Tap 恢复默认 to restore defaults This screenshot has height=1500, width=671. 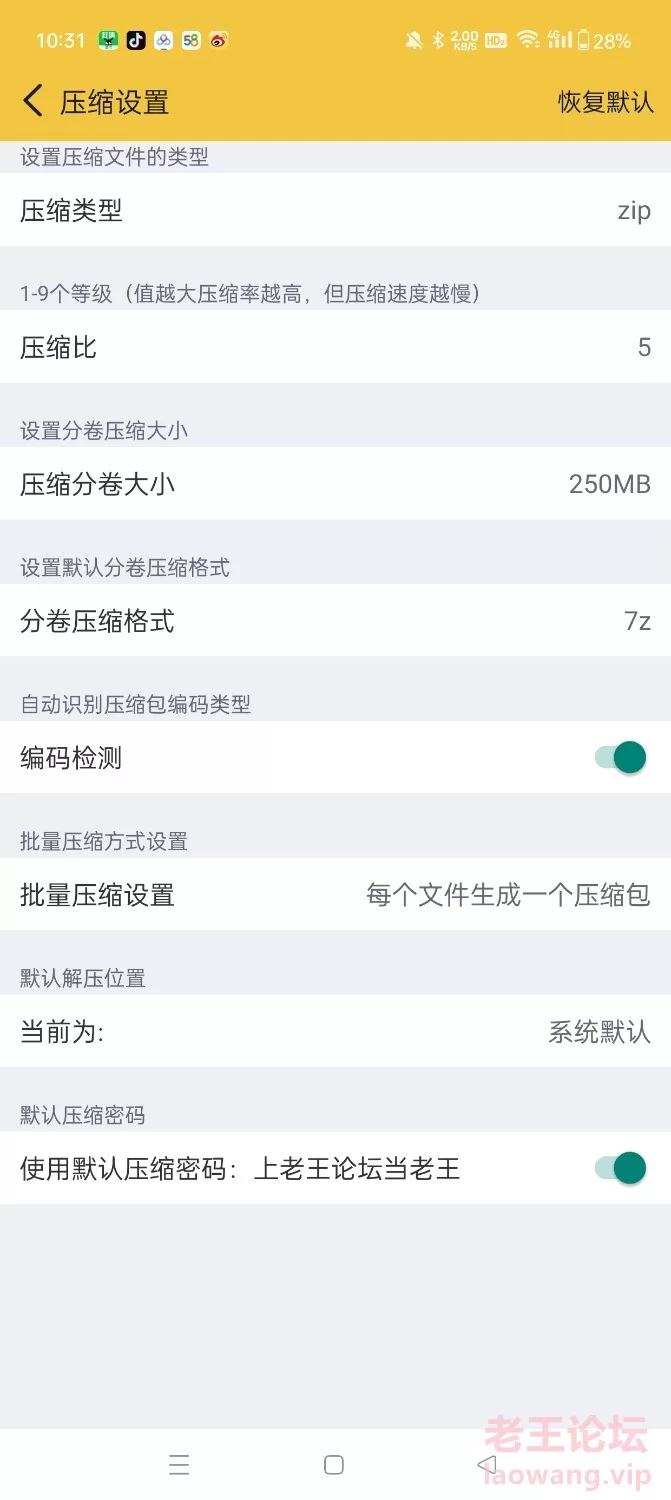pyautogui.click(x=605, y=102)
